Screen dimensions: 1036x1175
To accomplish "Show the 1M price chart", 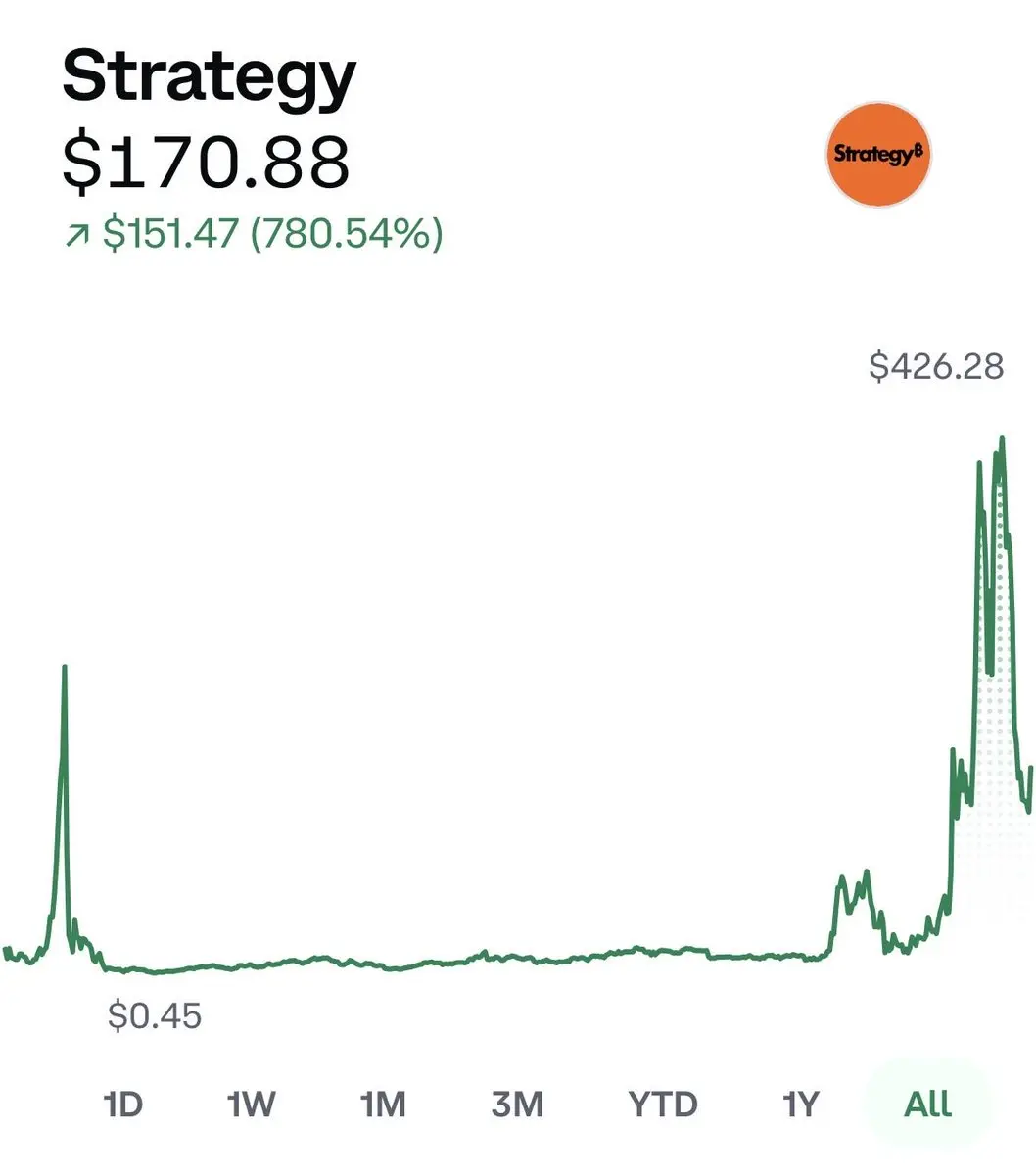I will tap(383, 1104).
